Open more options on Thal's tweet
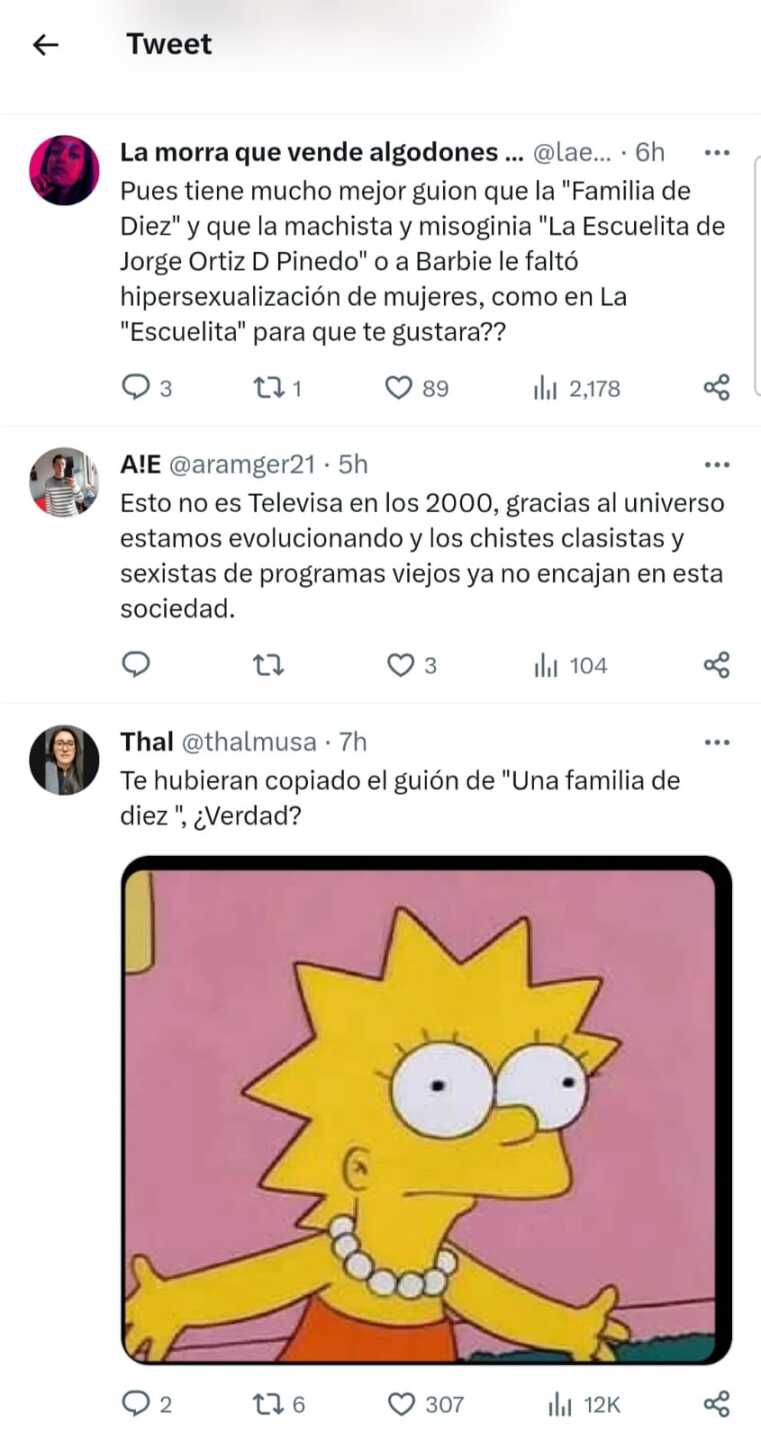 coord(715,740)
